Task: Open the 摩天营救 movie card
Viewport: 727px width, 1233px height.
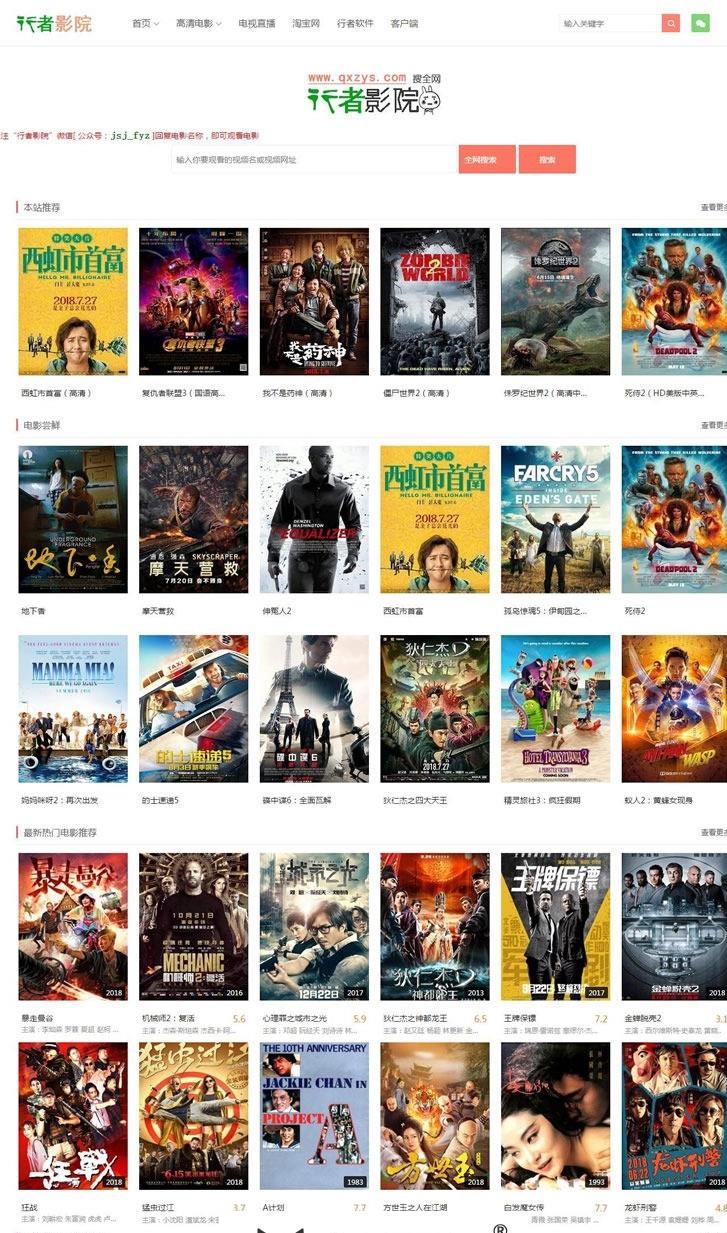Action: pos(193,519)
